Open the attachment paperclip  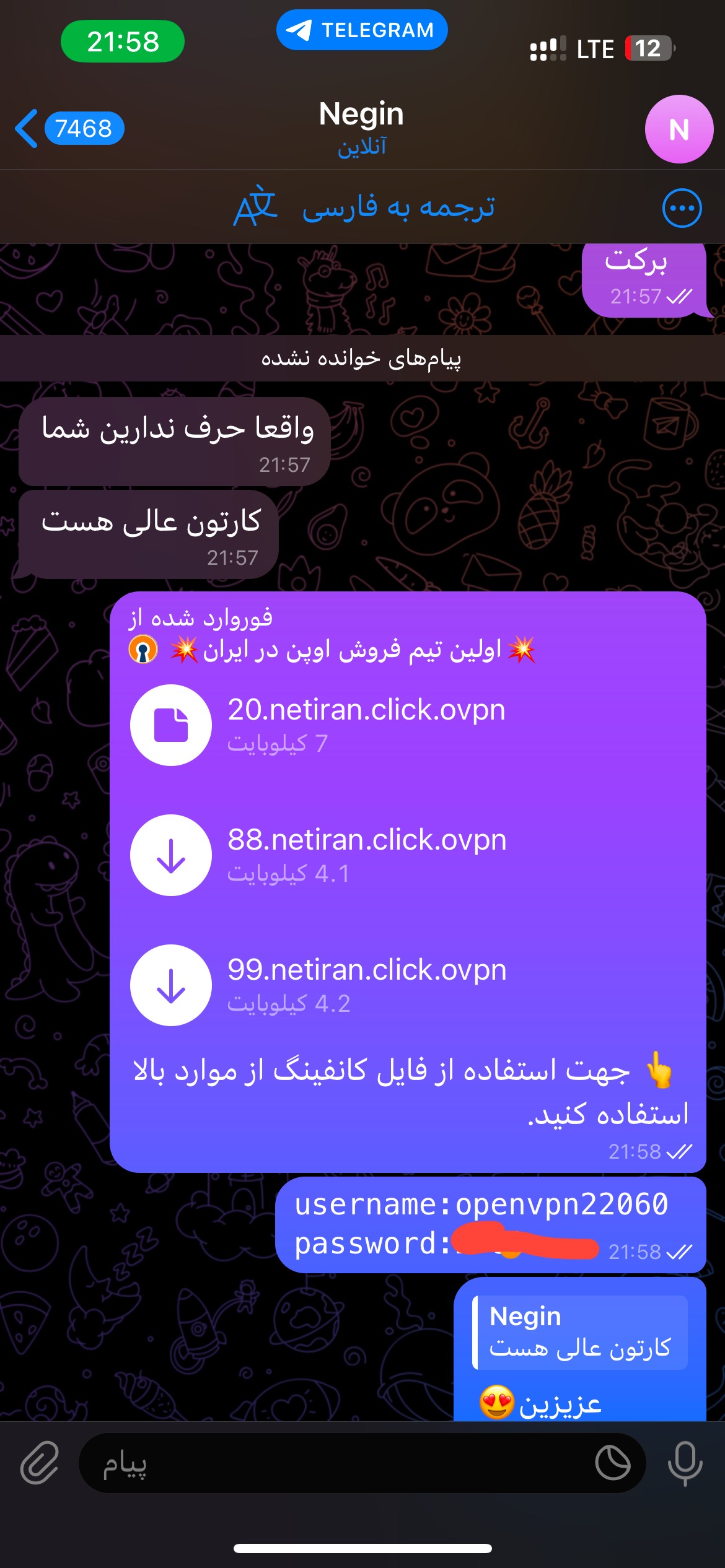coord(40,1463)
